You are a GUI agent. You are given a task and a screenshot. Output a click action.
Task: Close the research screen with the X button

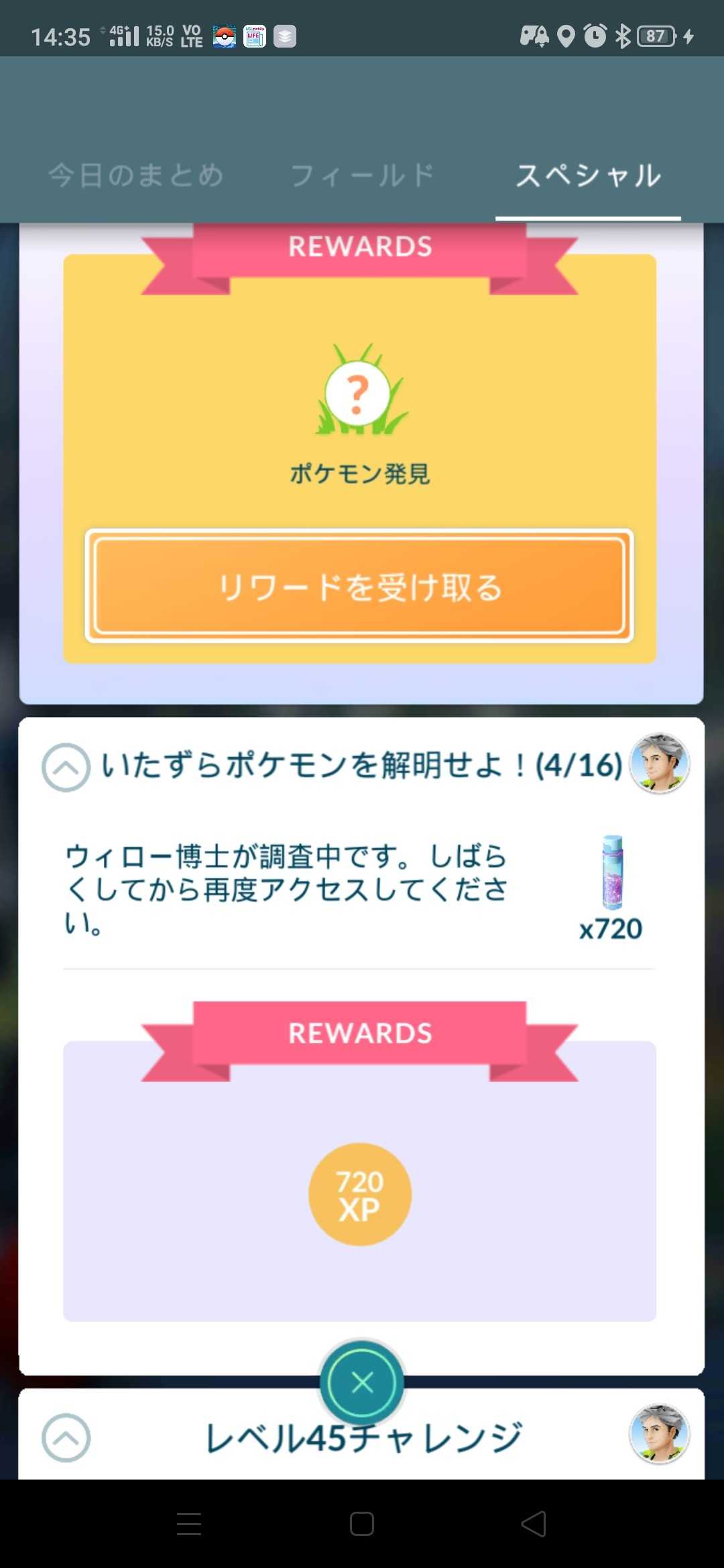tap(362, 1382)
